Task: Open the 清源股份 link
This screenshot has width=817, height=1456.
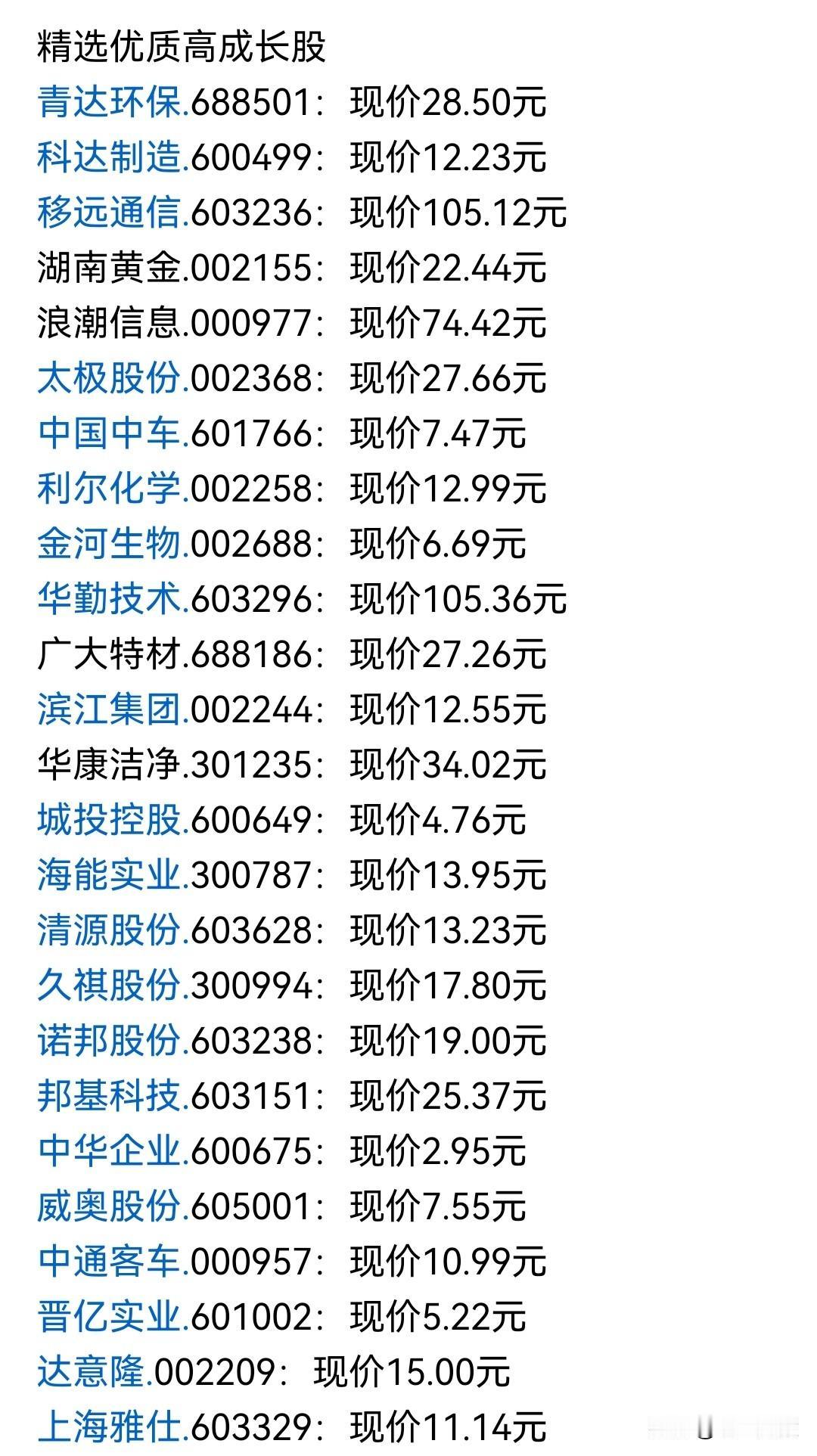Action: point(113,930)
